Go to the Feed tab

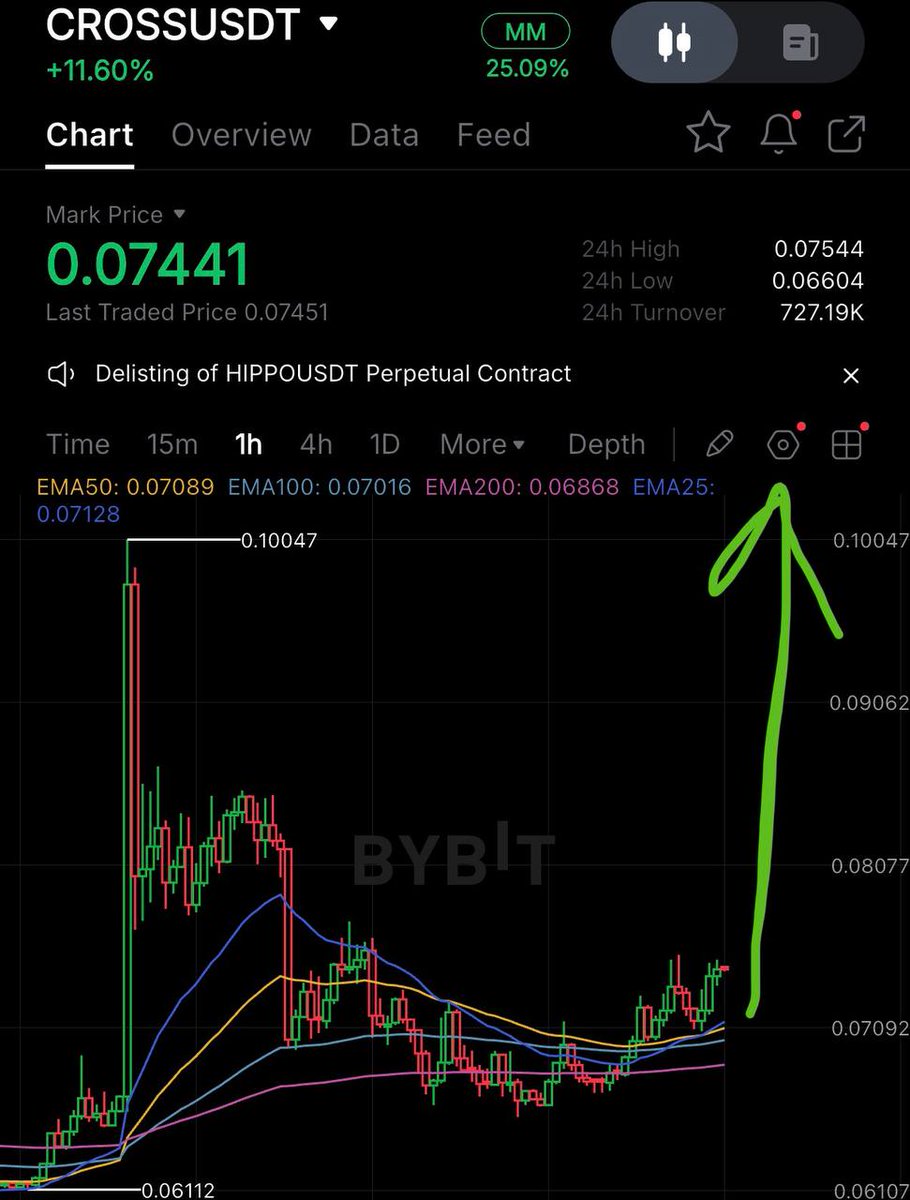pos(493,135)
